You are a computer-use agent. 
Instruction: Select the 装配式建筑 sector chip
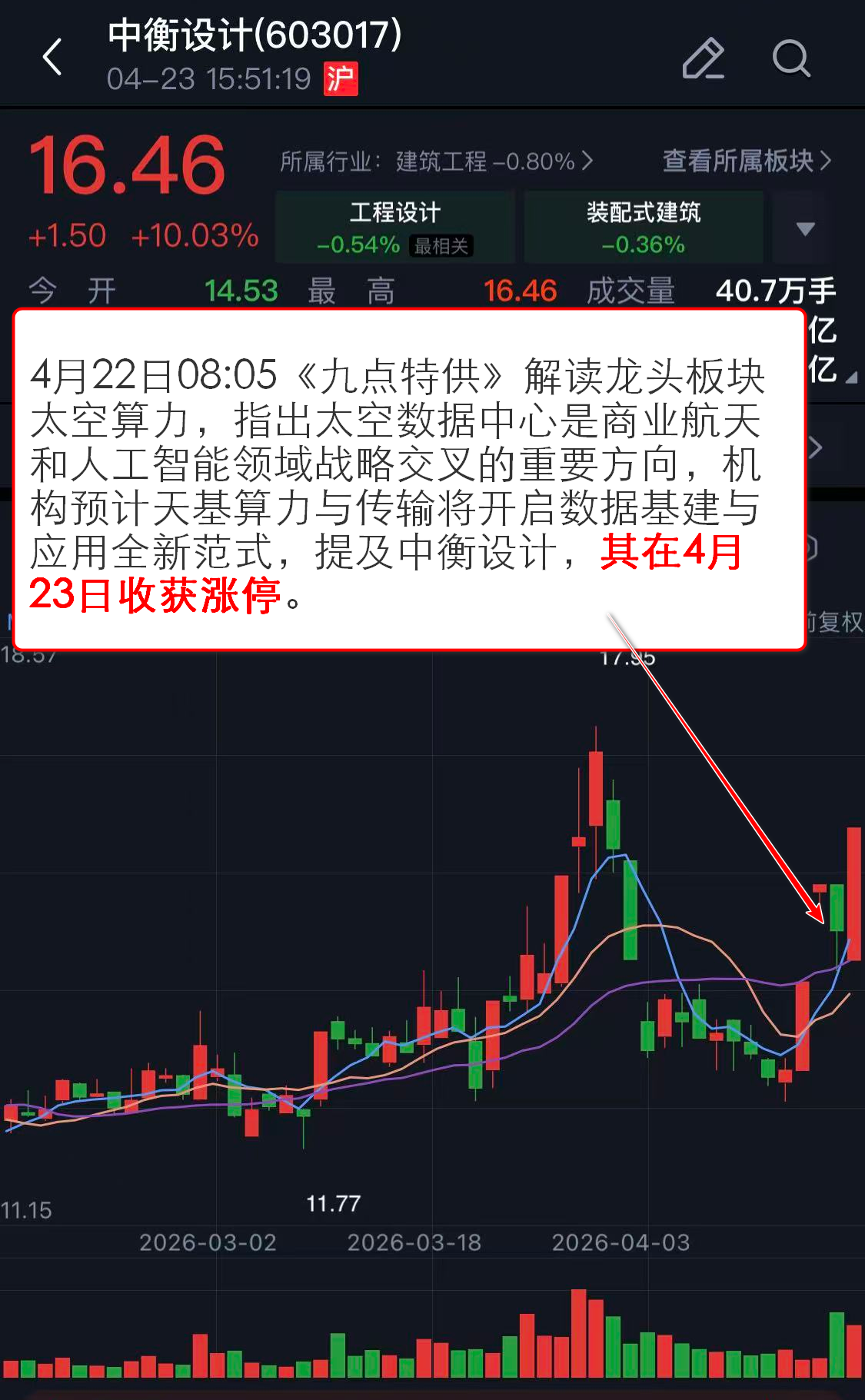coord(644,228)
